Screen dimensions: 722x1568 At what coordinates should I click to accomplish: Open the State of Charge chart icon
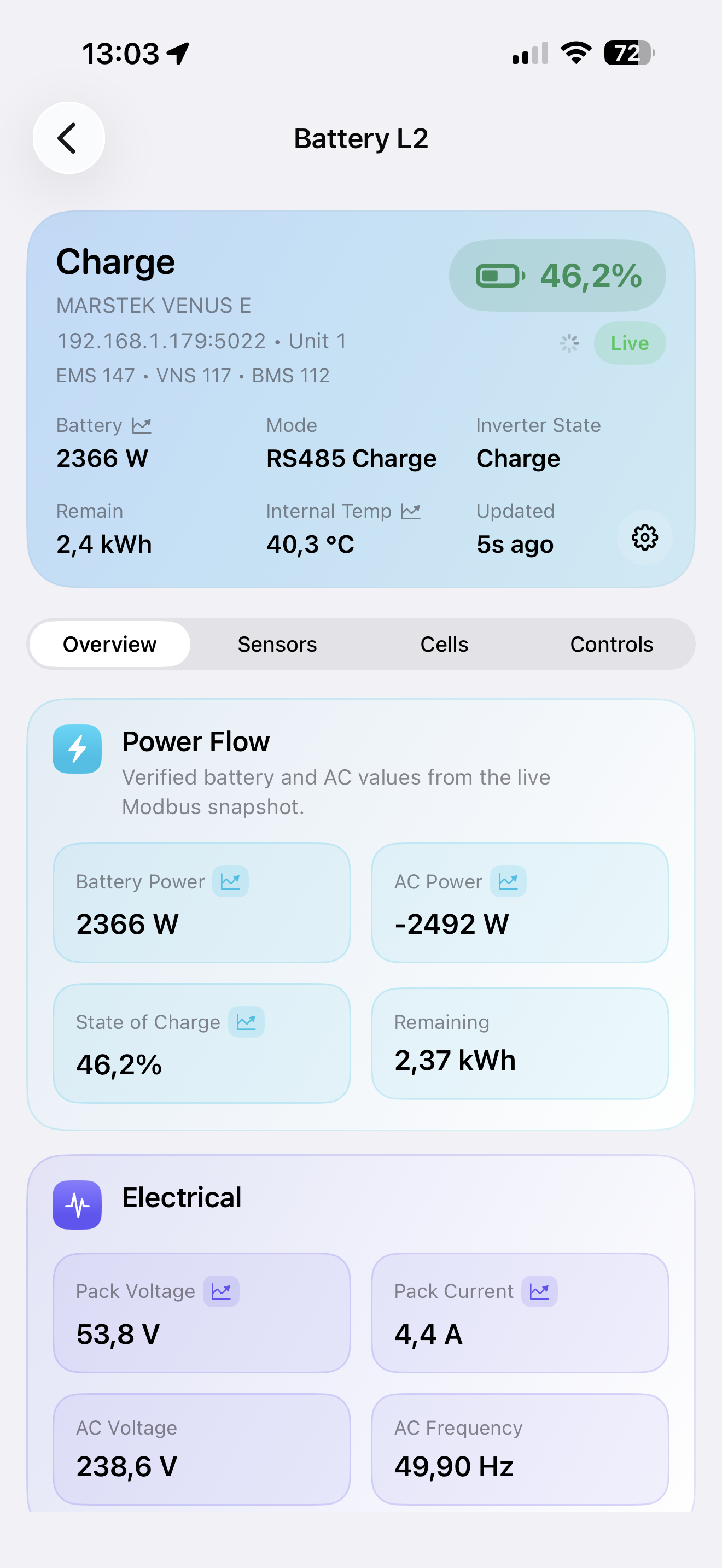coord(247,1022)
